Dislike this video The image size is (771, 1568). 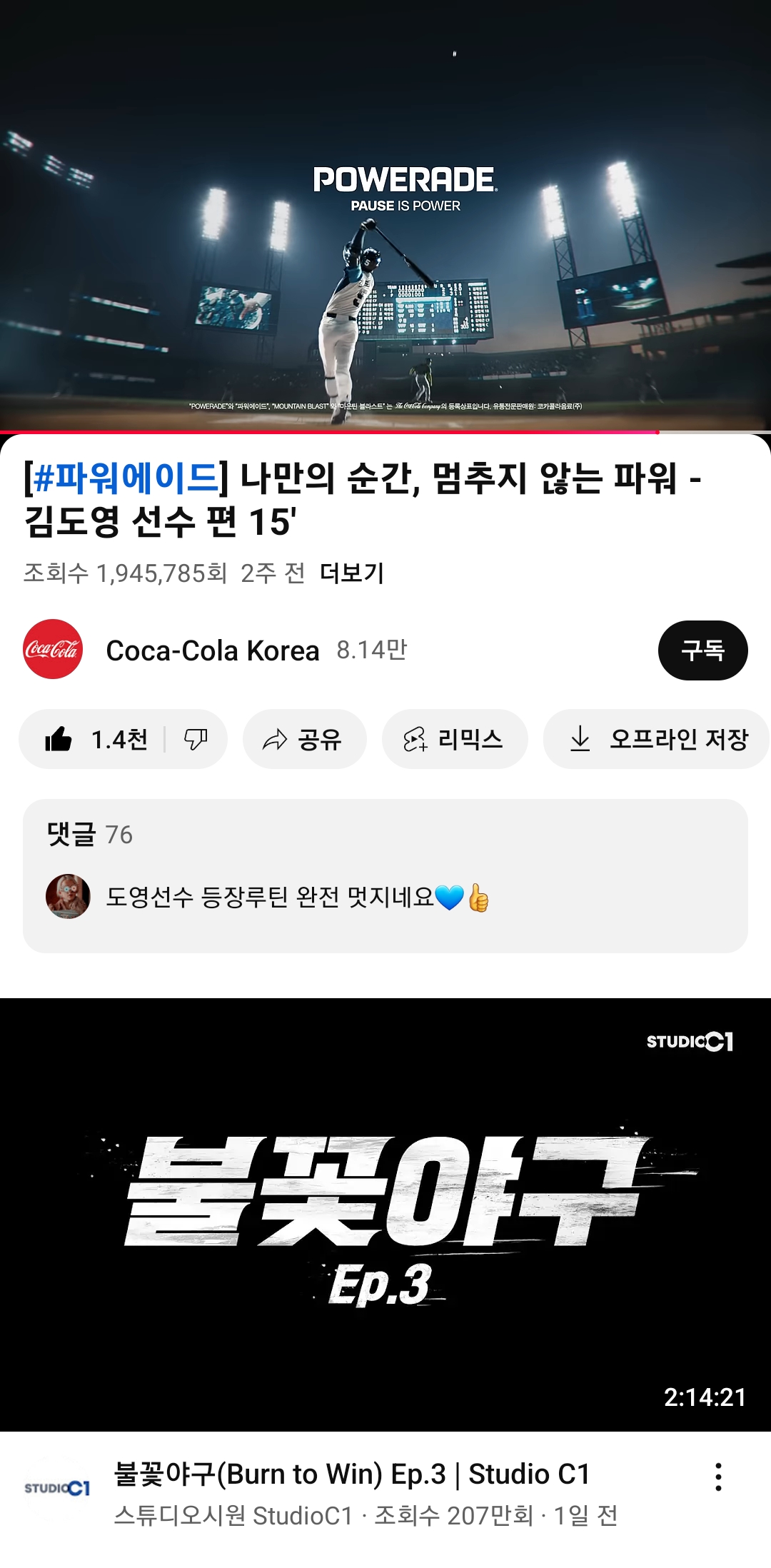tap(196, 739)
